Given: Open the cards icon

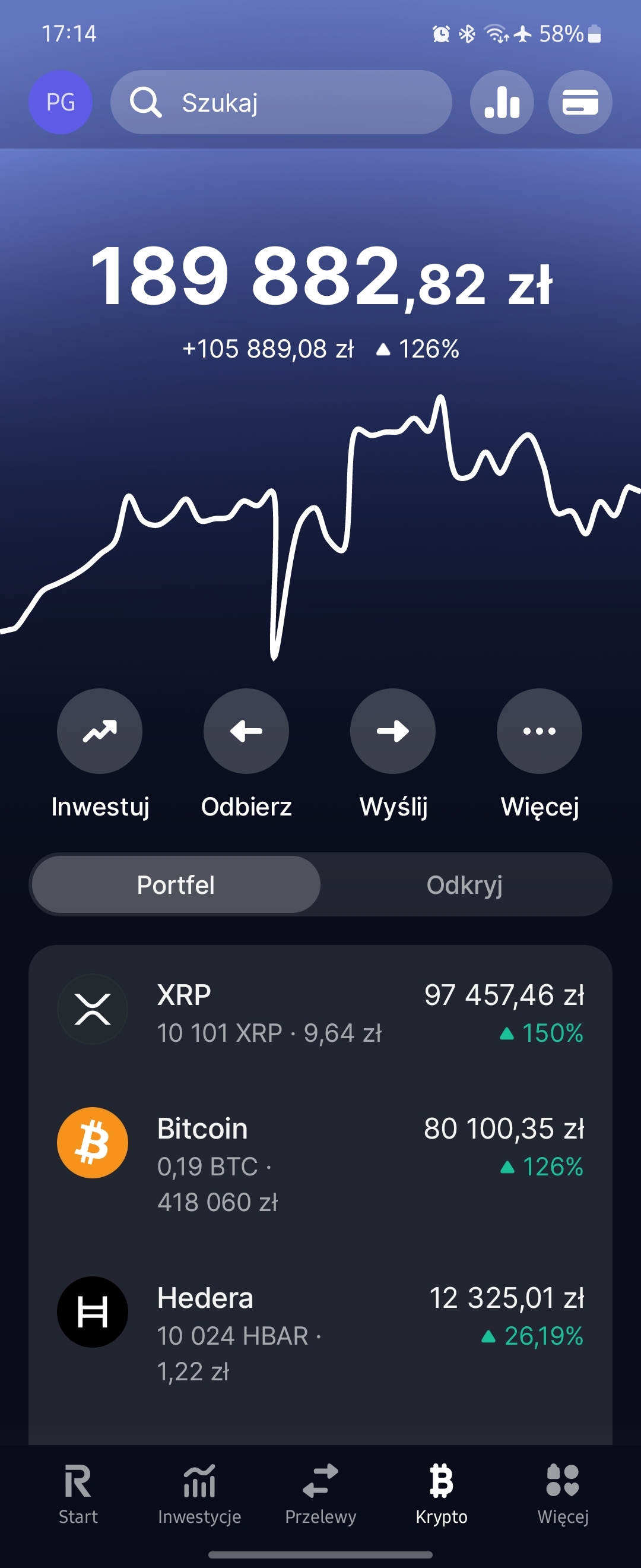Looking at the screenshot, I should (580, 102).
